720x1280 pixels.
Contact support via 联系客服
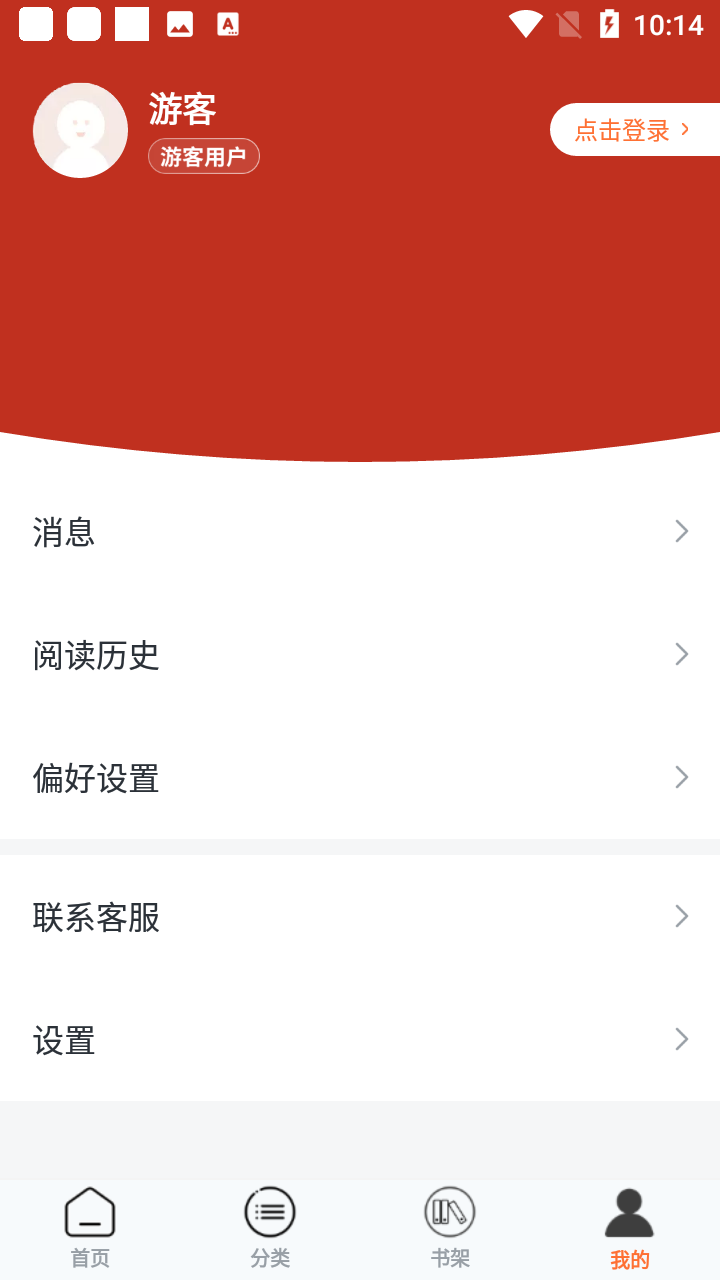(360, 917)
